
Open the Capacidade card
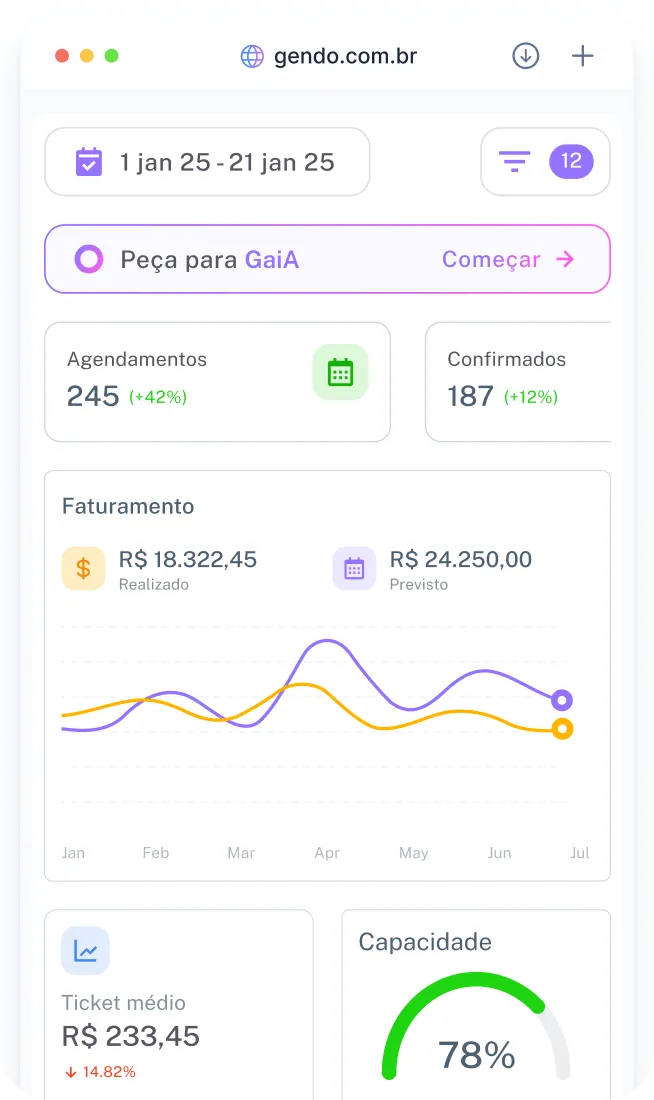pyautogui.click(x=476, y=1000)
